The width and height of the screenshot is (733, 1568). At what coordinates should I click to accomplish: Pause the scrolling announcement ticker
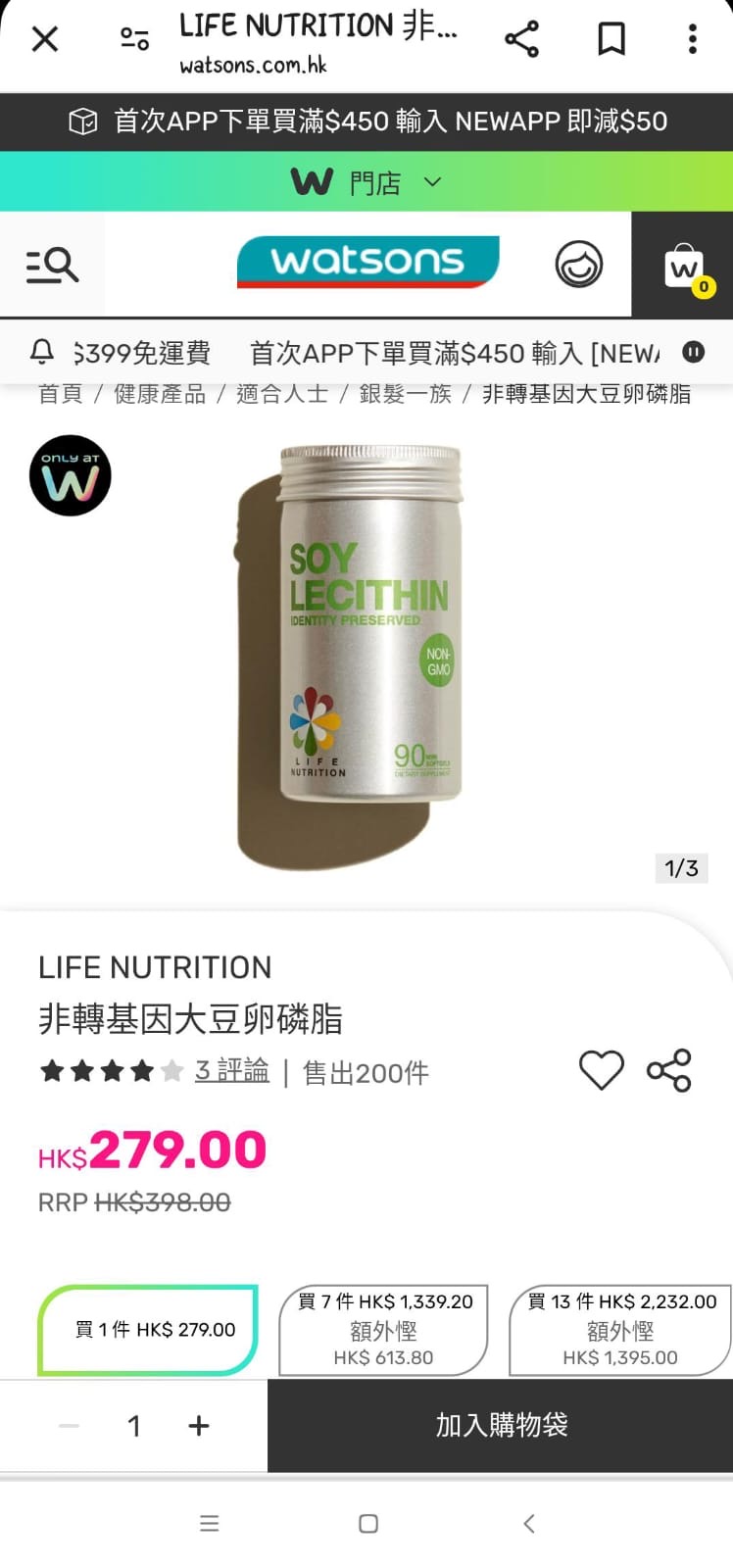[x=693, y=352]
